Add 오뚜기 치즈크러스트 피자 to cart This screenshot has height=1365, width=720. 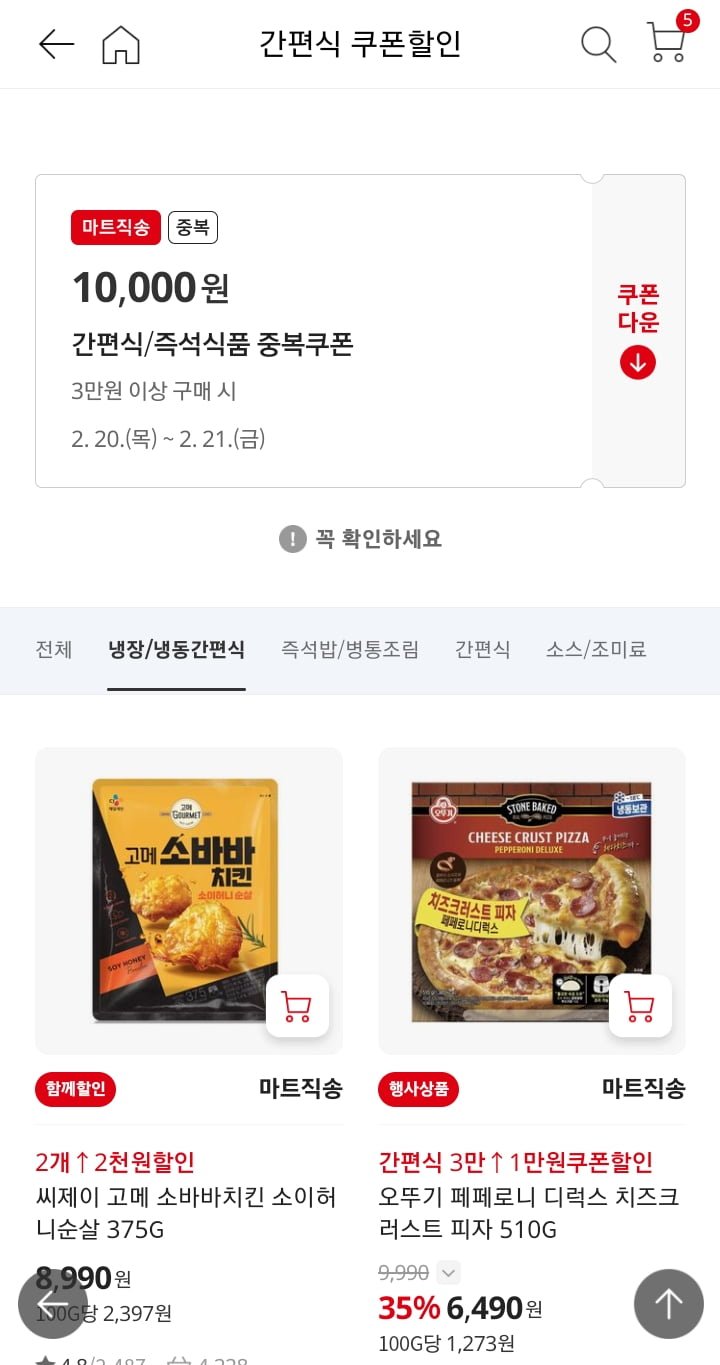click(640, 1005)
